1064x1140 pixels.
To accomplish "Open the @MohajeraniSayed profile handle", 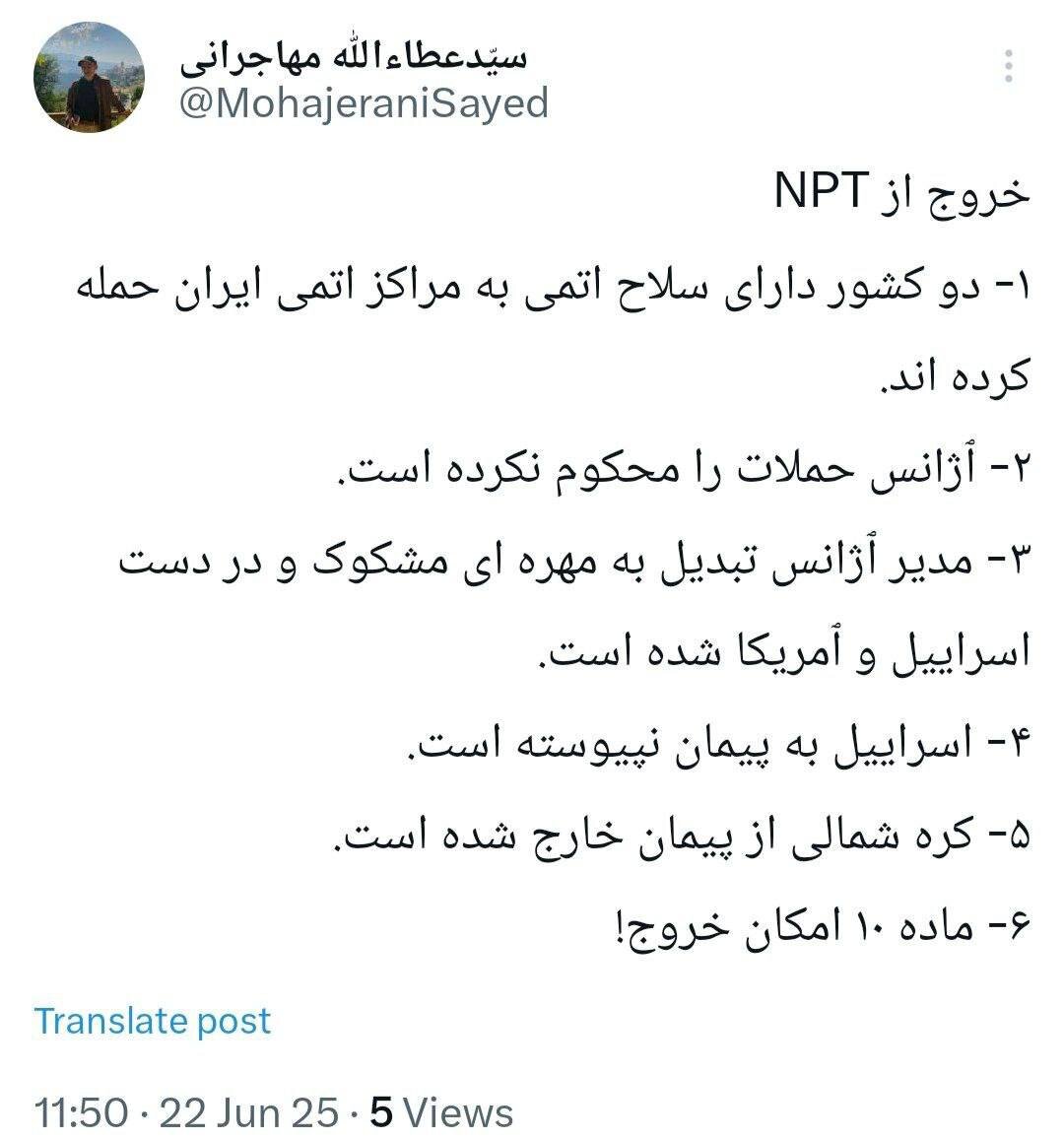I will tap(364, 103).
